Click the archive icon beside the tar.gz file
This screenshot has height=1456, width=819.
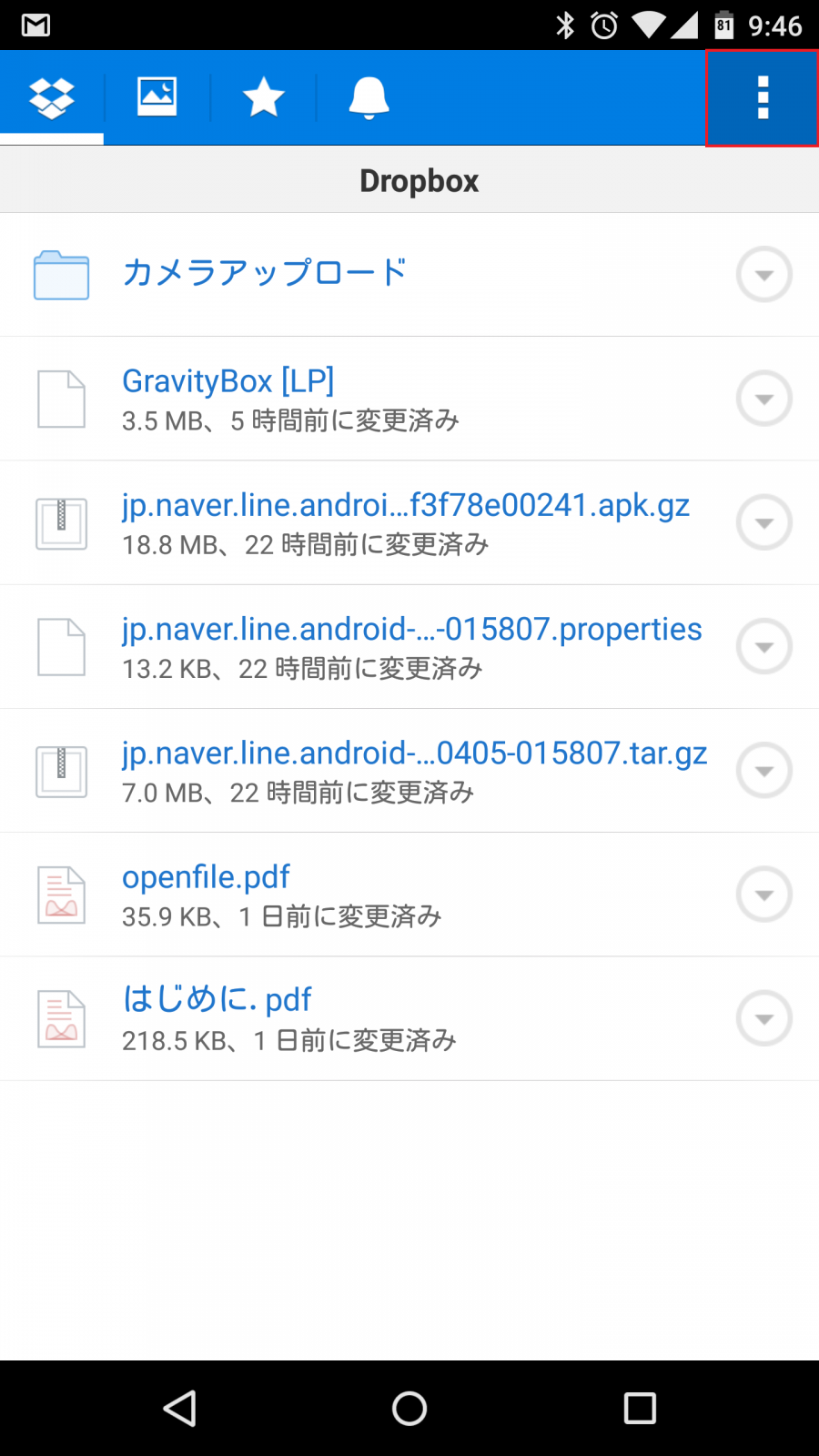60,771
